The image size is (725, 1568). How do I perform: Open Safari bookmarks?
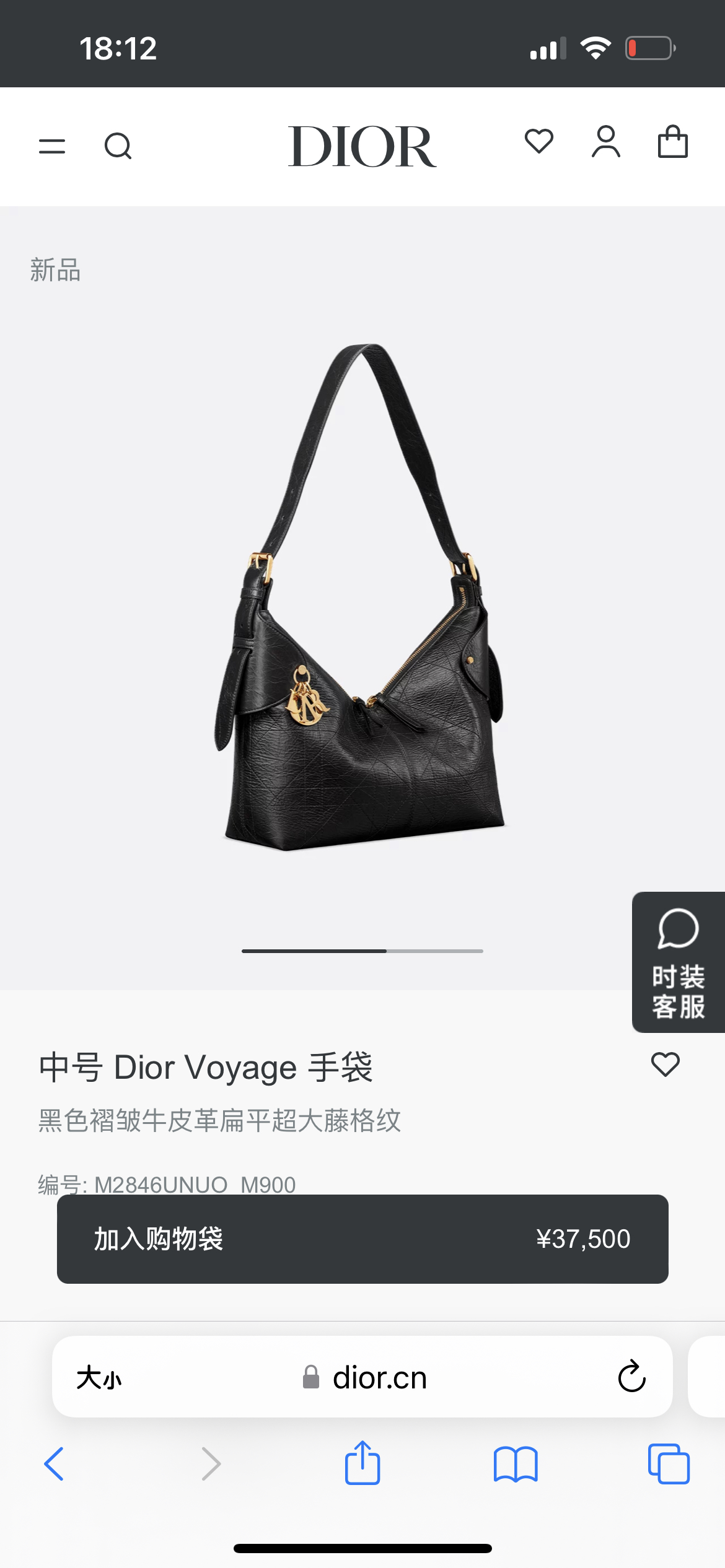516,1464
